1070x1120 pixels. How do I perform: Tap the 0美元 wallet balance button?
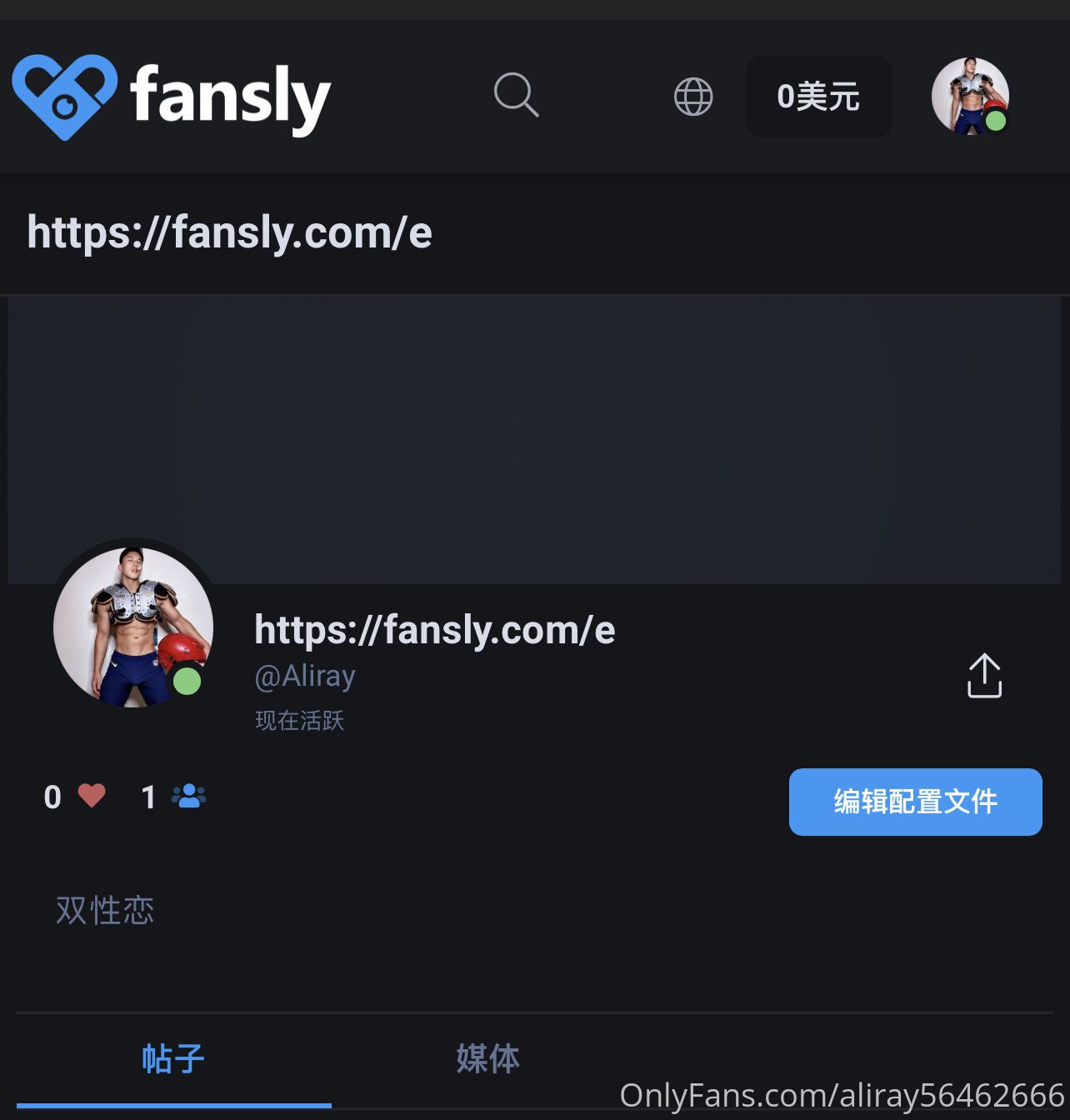click(818, 97)
